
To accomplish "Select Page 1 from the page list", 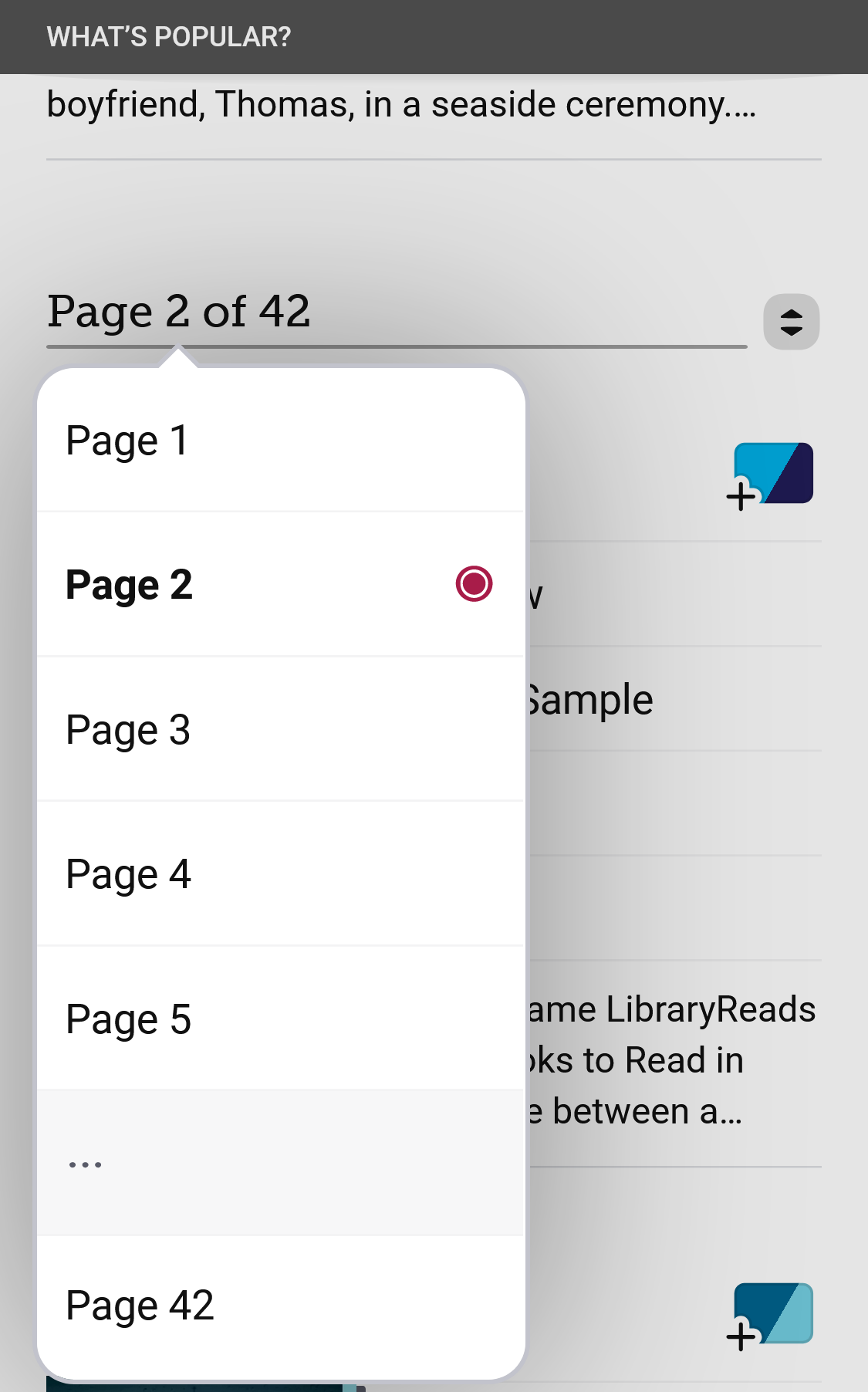I will 281,440.
